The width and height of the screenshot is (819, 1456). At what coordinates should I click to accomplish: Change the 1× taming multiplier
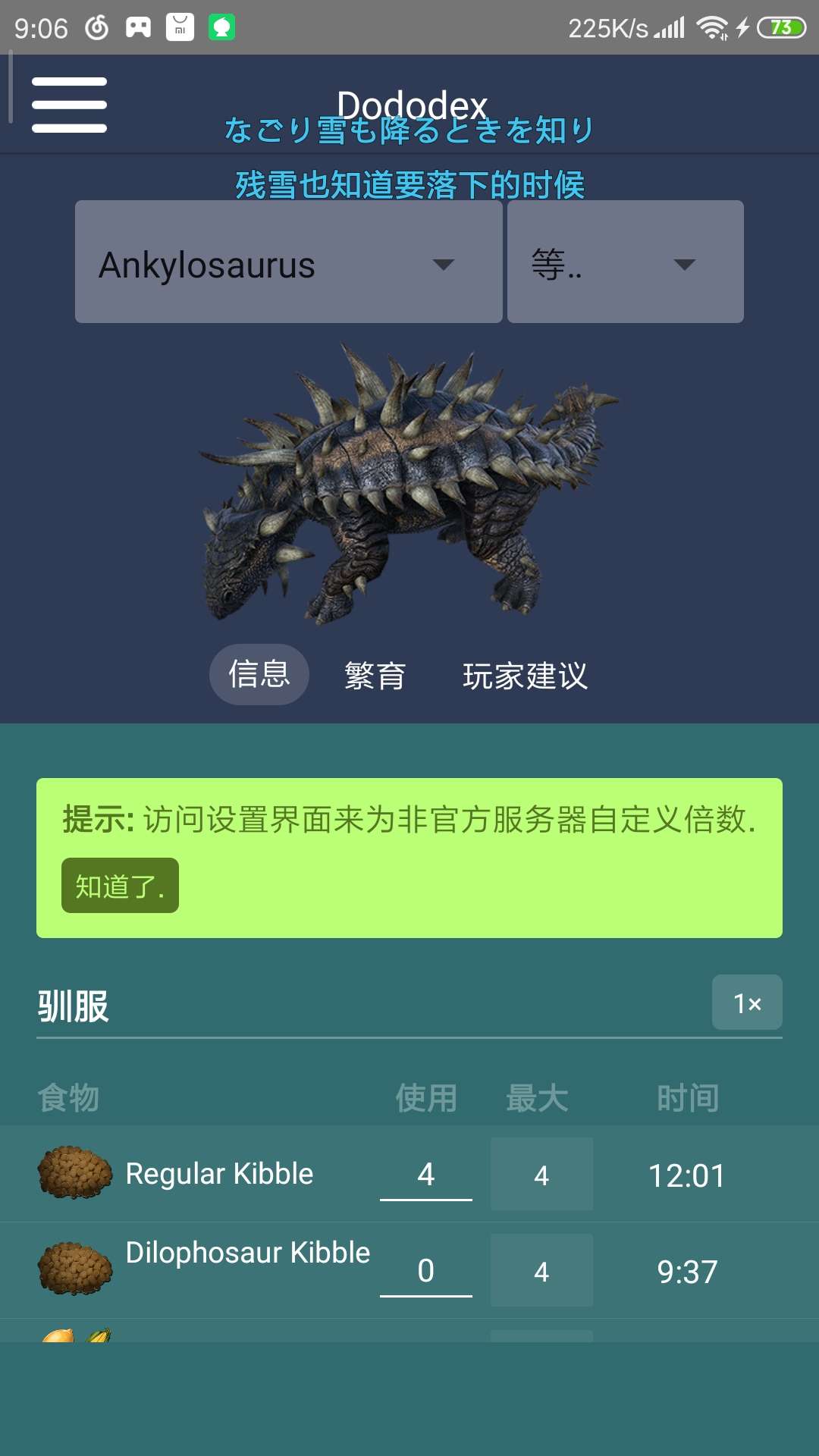746,1003
